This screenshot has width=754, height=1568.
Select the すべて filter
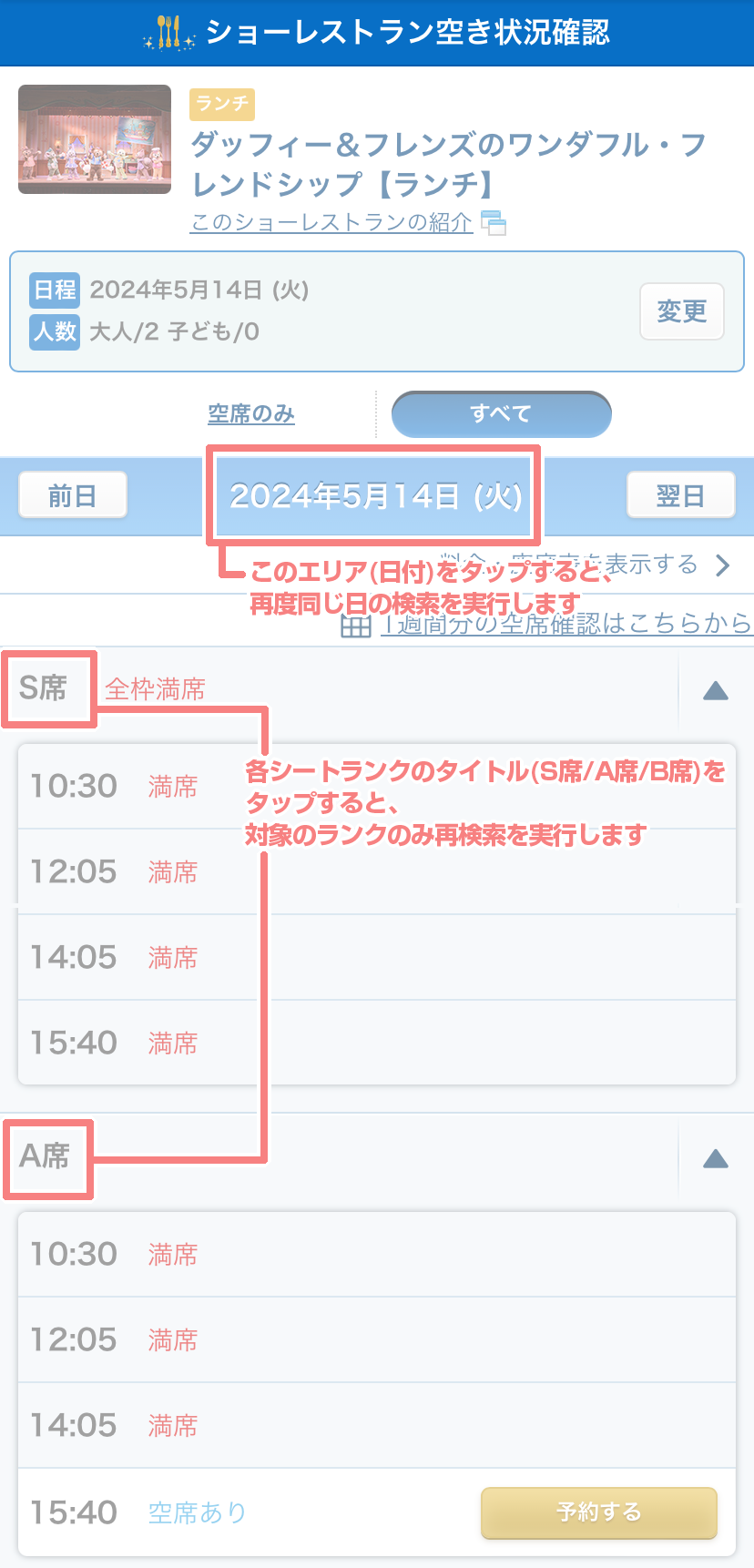click(x=501, y=414)
